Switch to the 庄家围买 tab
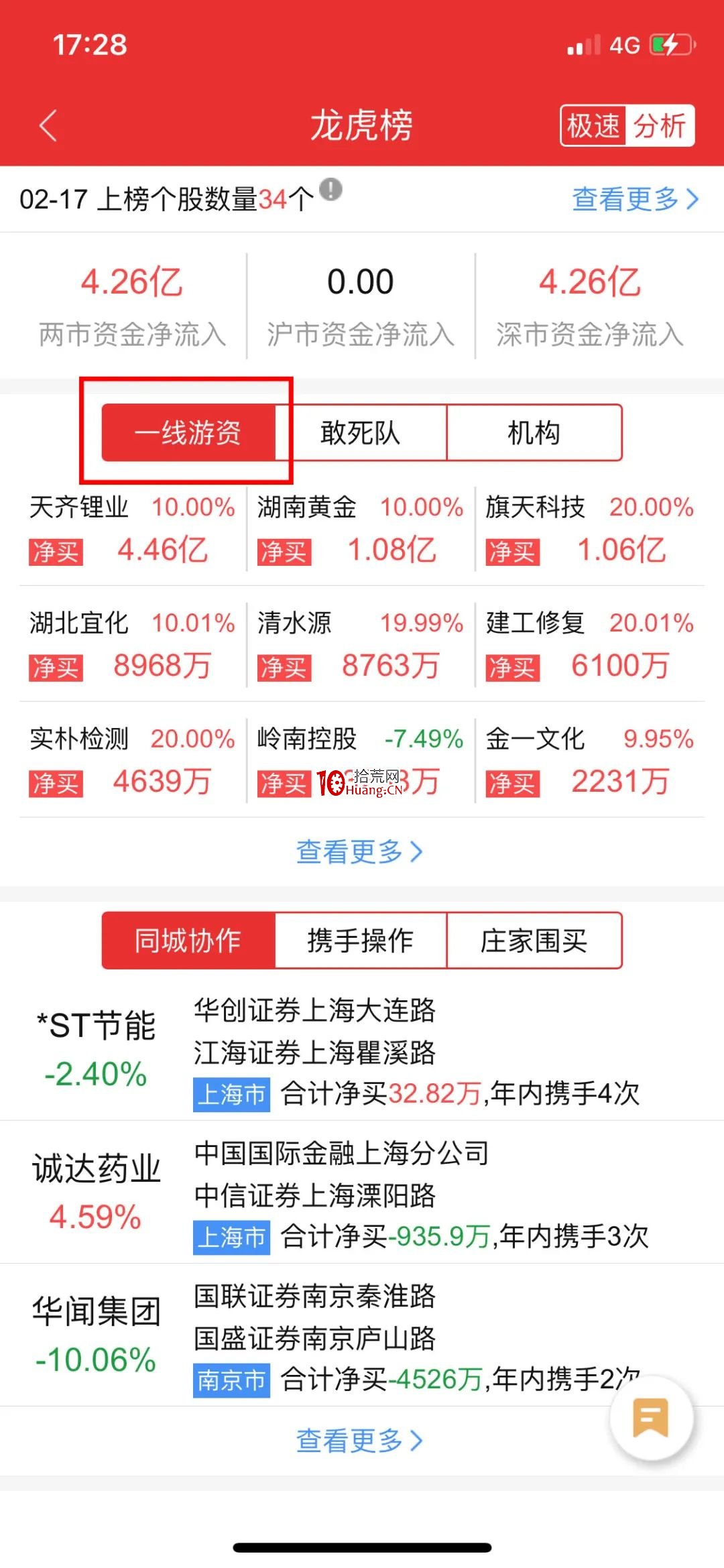This screenshot has height=1568, width=724. click(x=534, y=941)
